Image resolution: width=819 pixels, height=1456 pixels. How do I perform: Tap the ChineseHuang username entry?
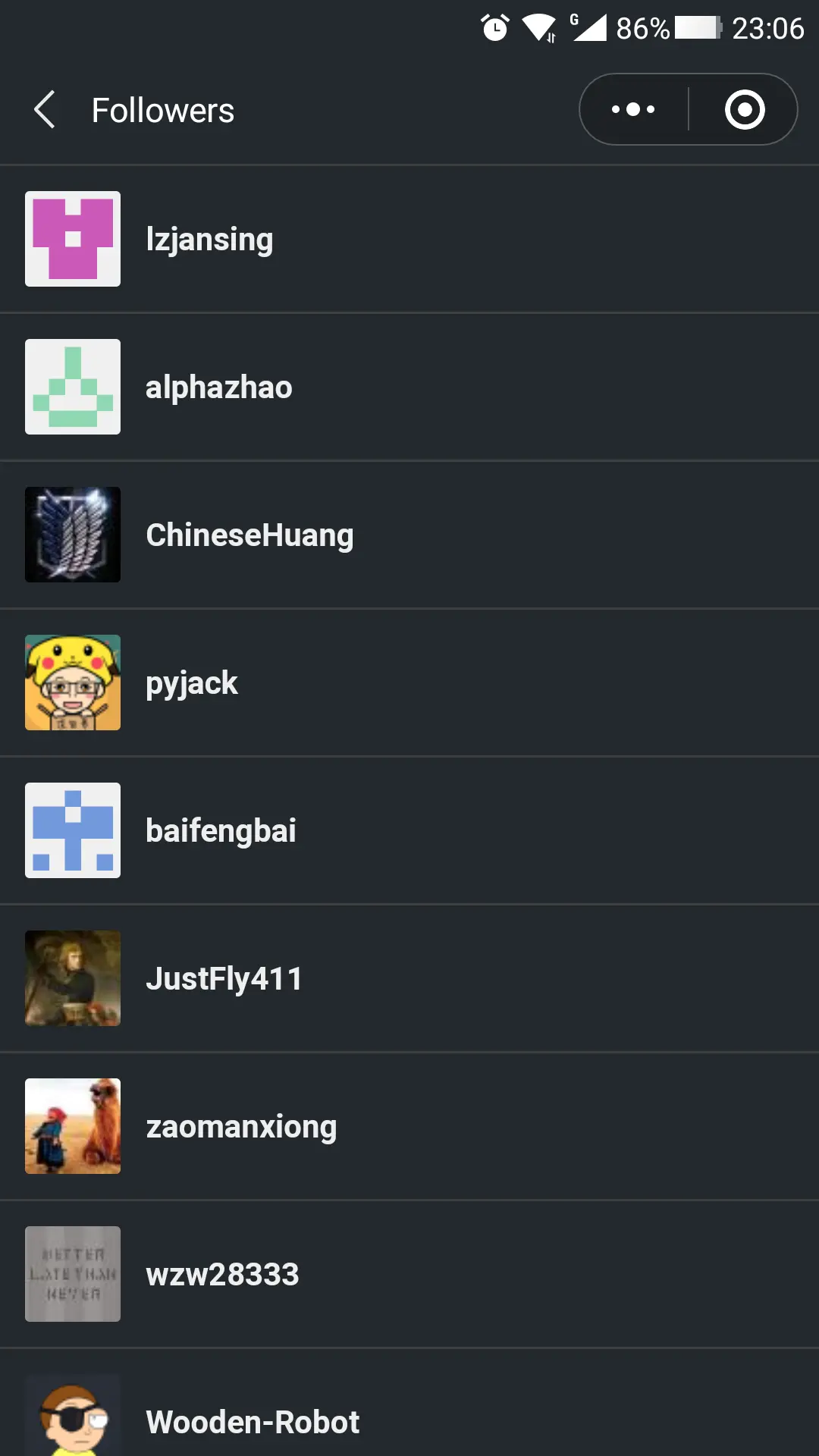[249, 535]
